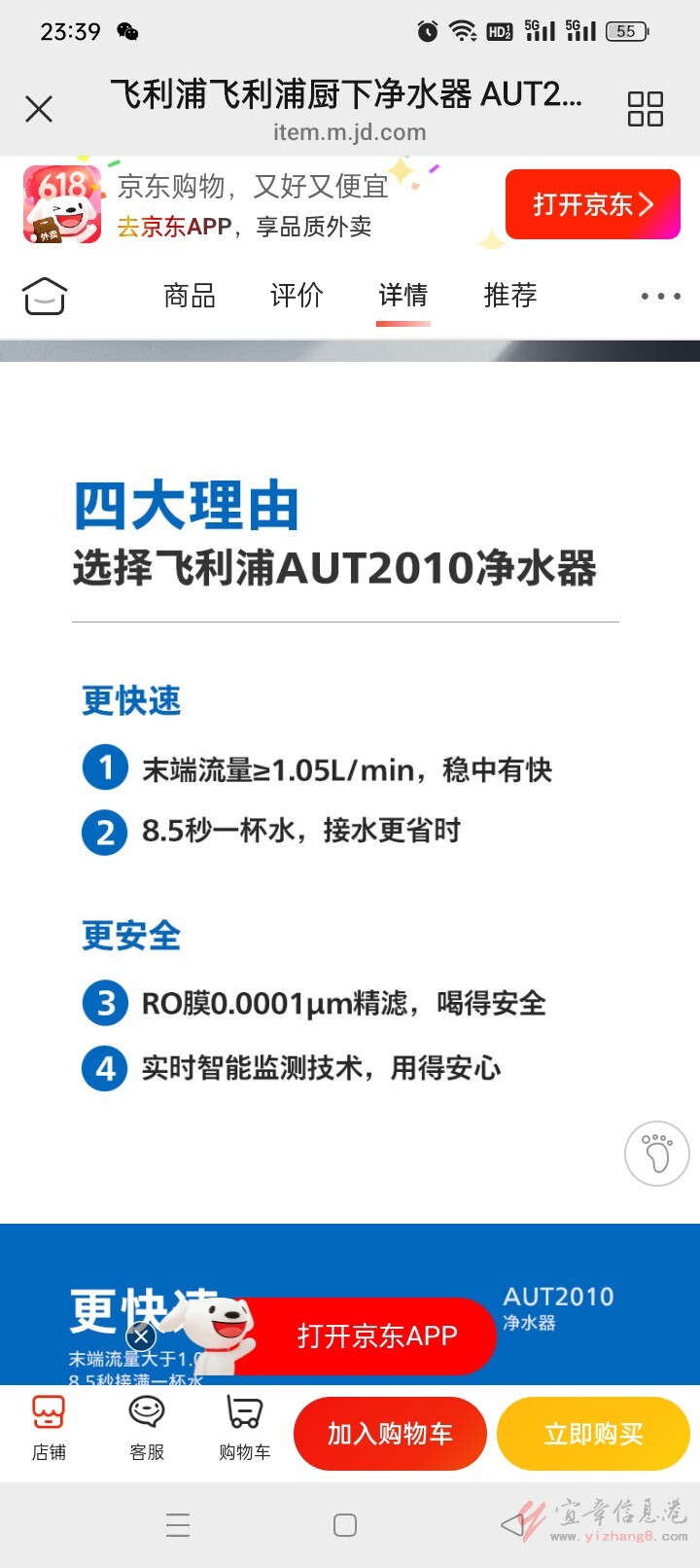This screenshot has width=700, height=1568.
Task: Open the system recent apps menu
Action: [x=178, y=1525]
